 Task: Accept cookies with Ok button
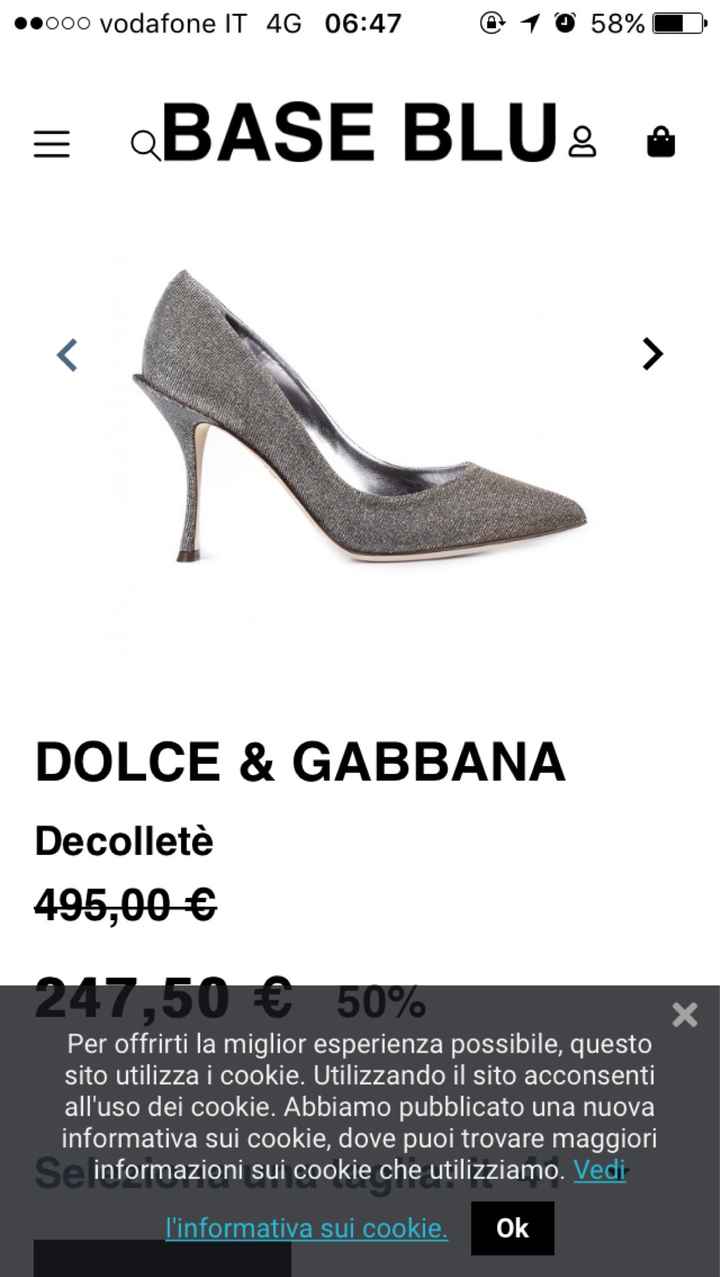click(x=512, y=1227)
